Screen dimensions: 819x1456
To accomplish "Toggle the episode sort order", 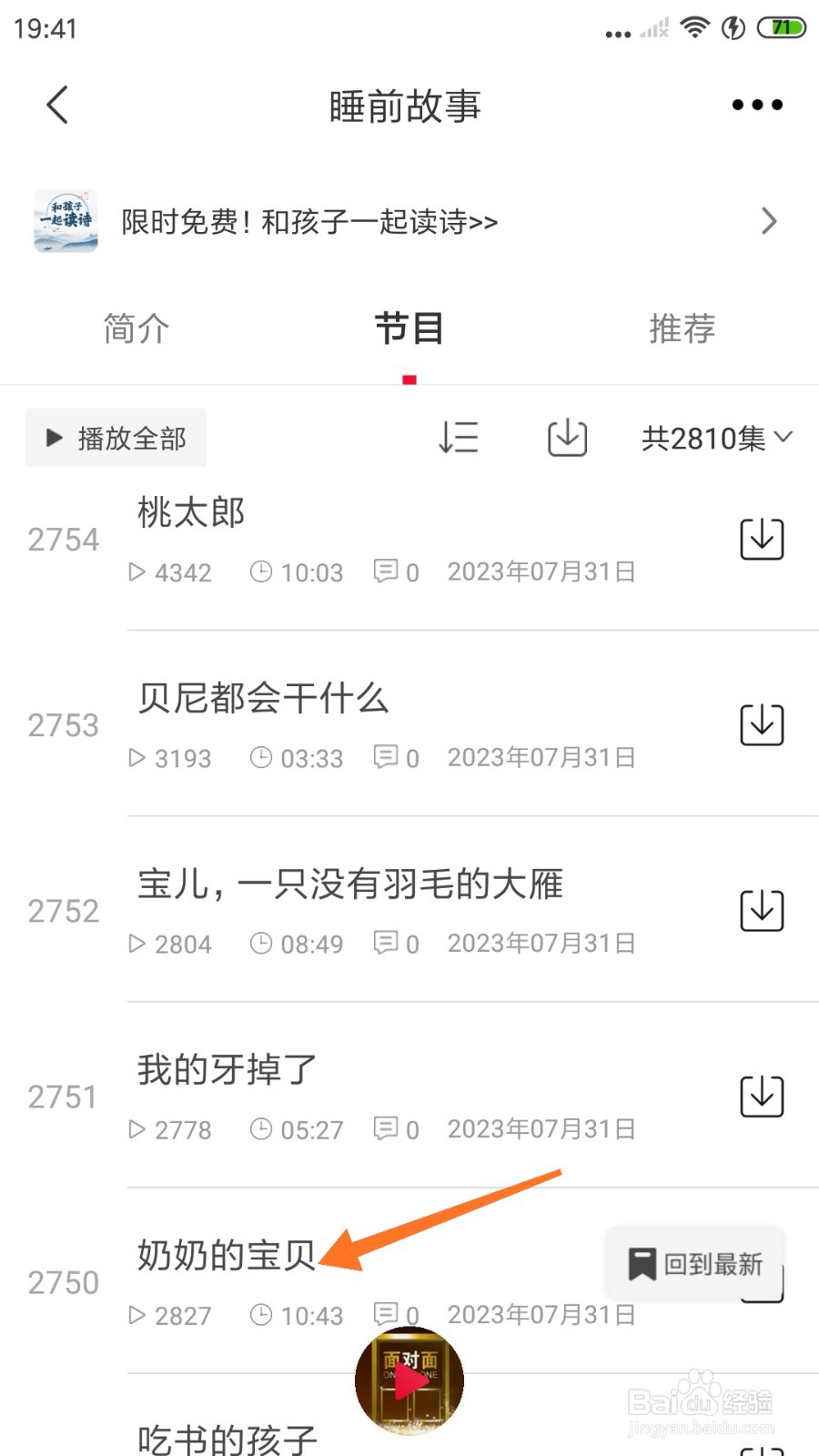I will 458,438.
